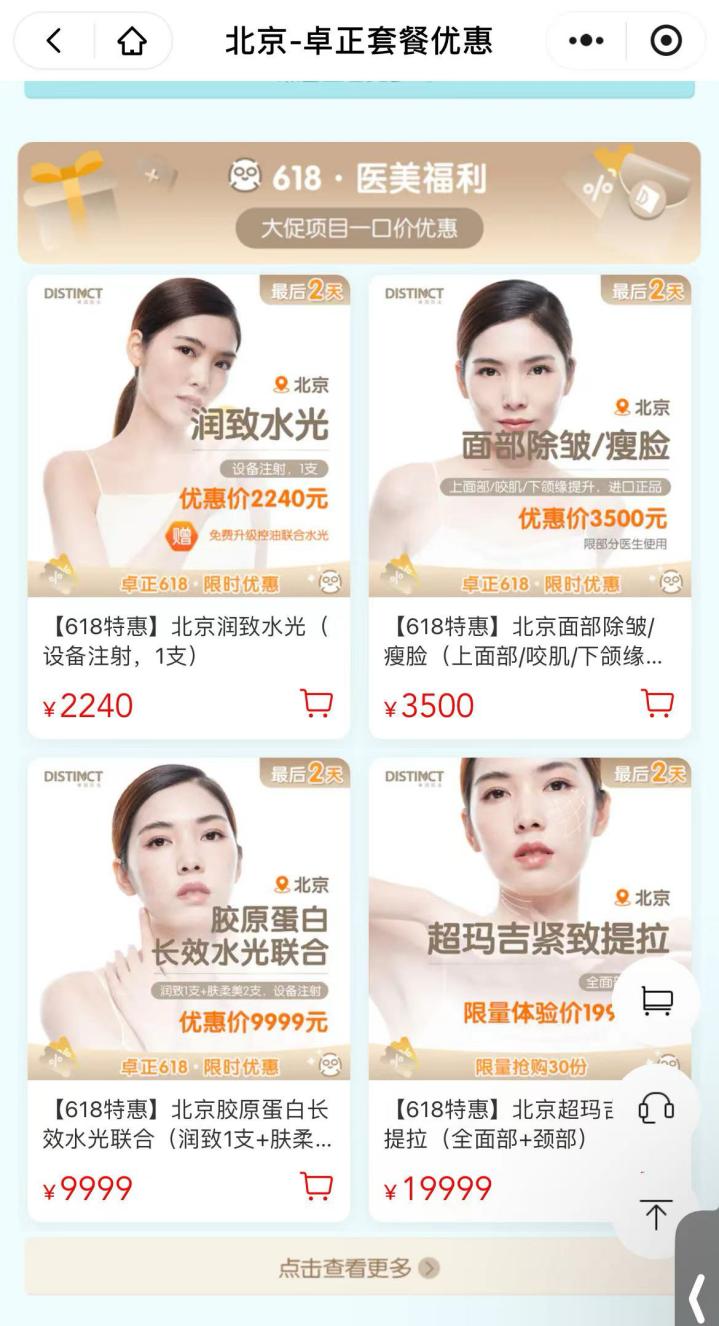Go back to the previous page

pos(54,41)
